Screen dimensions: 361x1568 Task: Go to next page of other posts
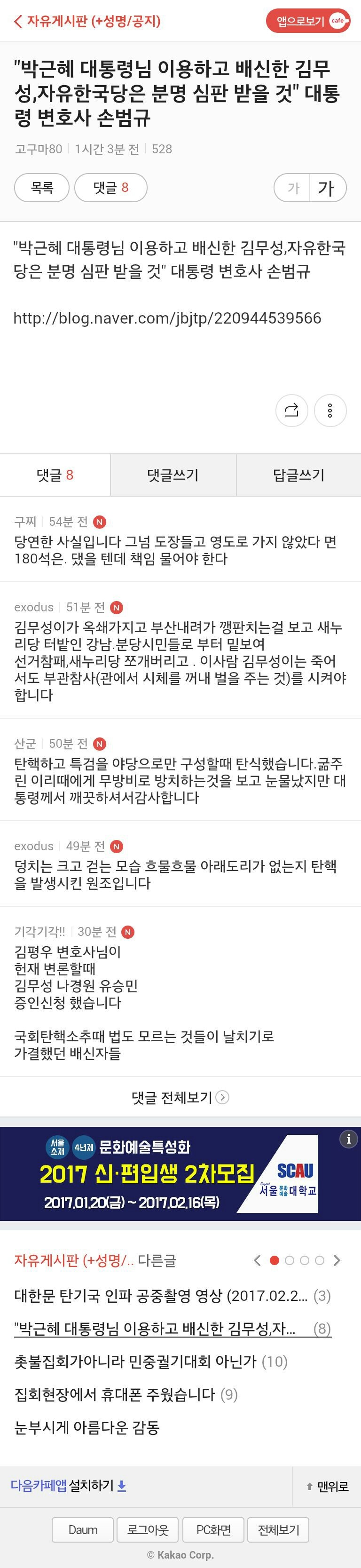(x=337, y=1260)
